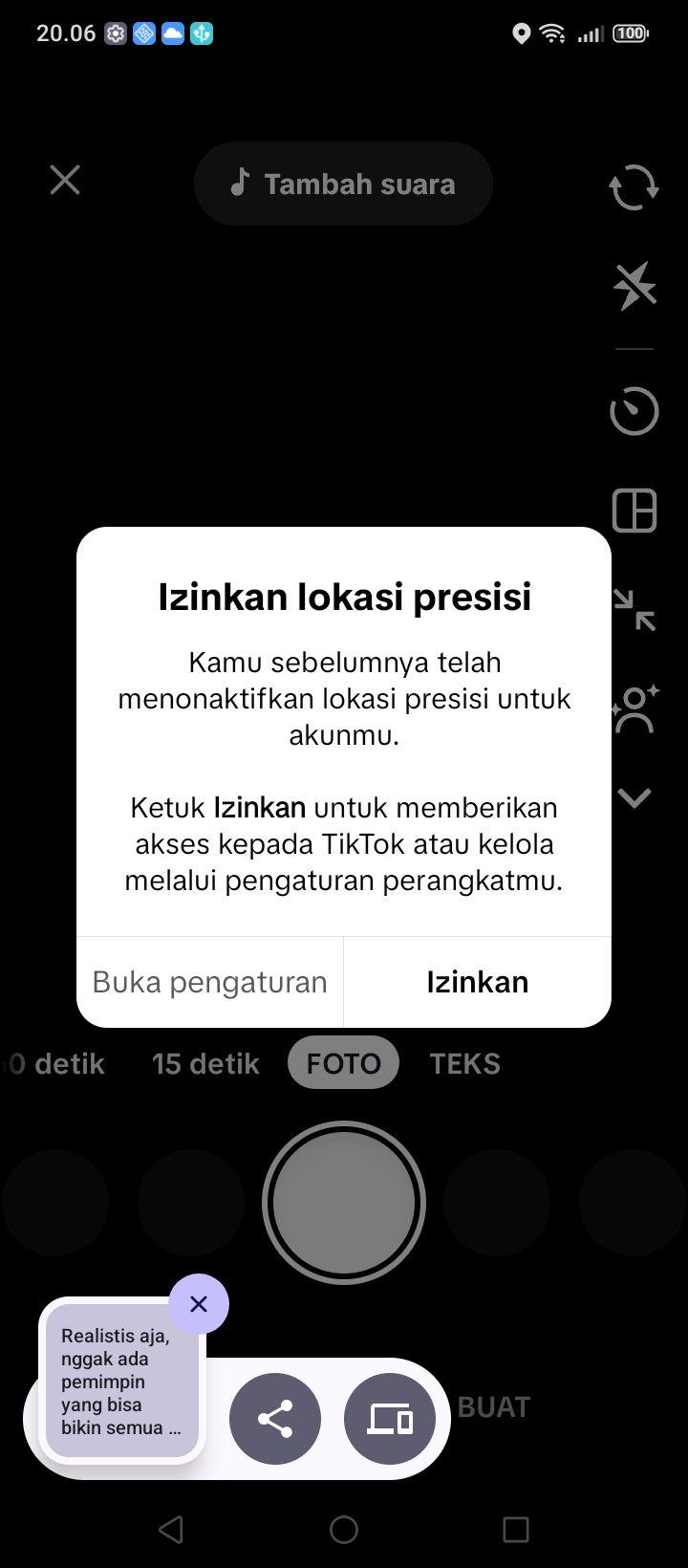Tap the shrink arrows icon

pyautogui.click(x=634, y=610)
